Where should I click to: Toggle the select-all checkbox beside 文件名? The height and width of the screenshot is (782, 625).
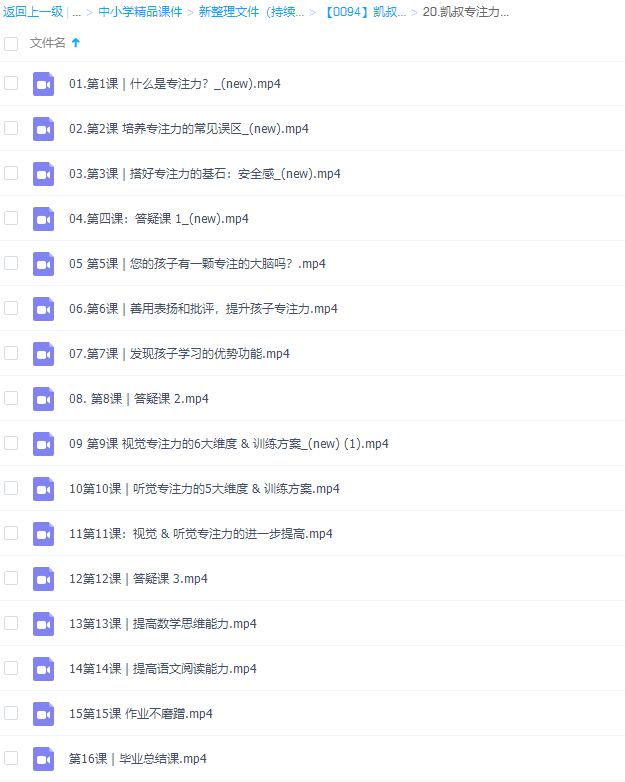(x=11, y=43)
